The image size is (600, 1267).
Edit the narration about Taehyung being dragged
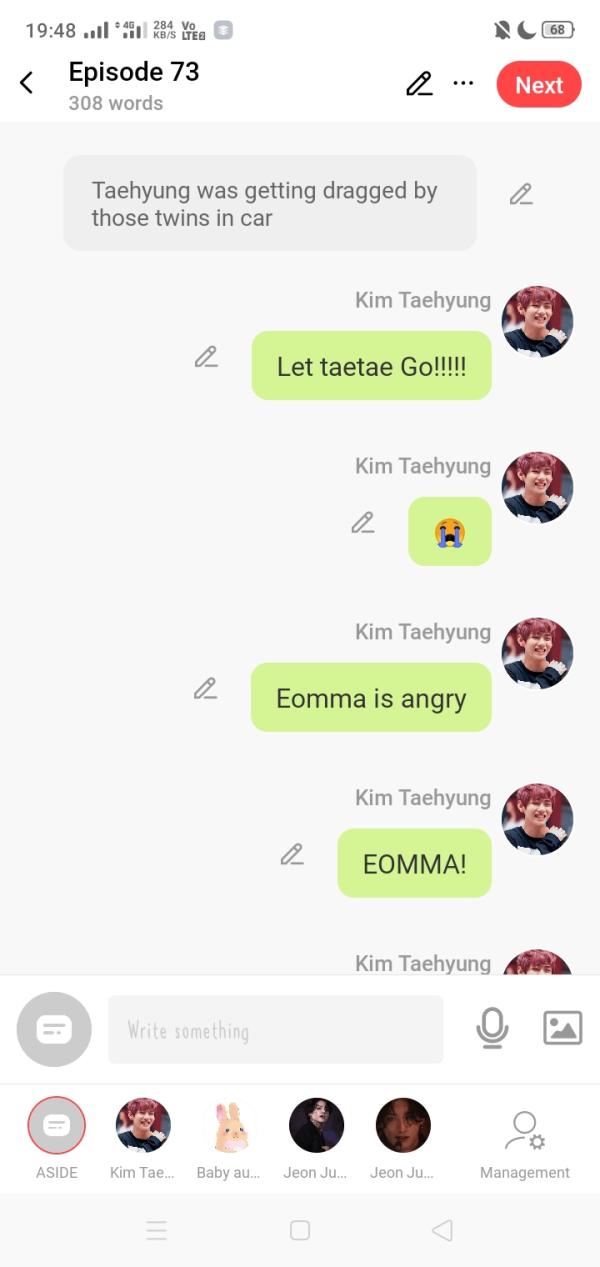(x=521, y=194)
